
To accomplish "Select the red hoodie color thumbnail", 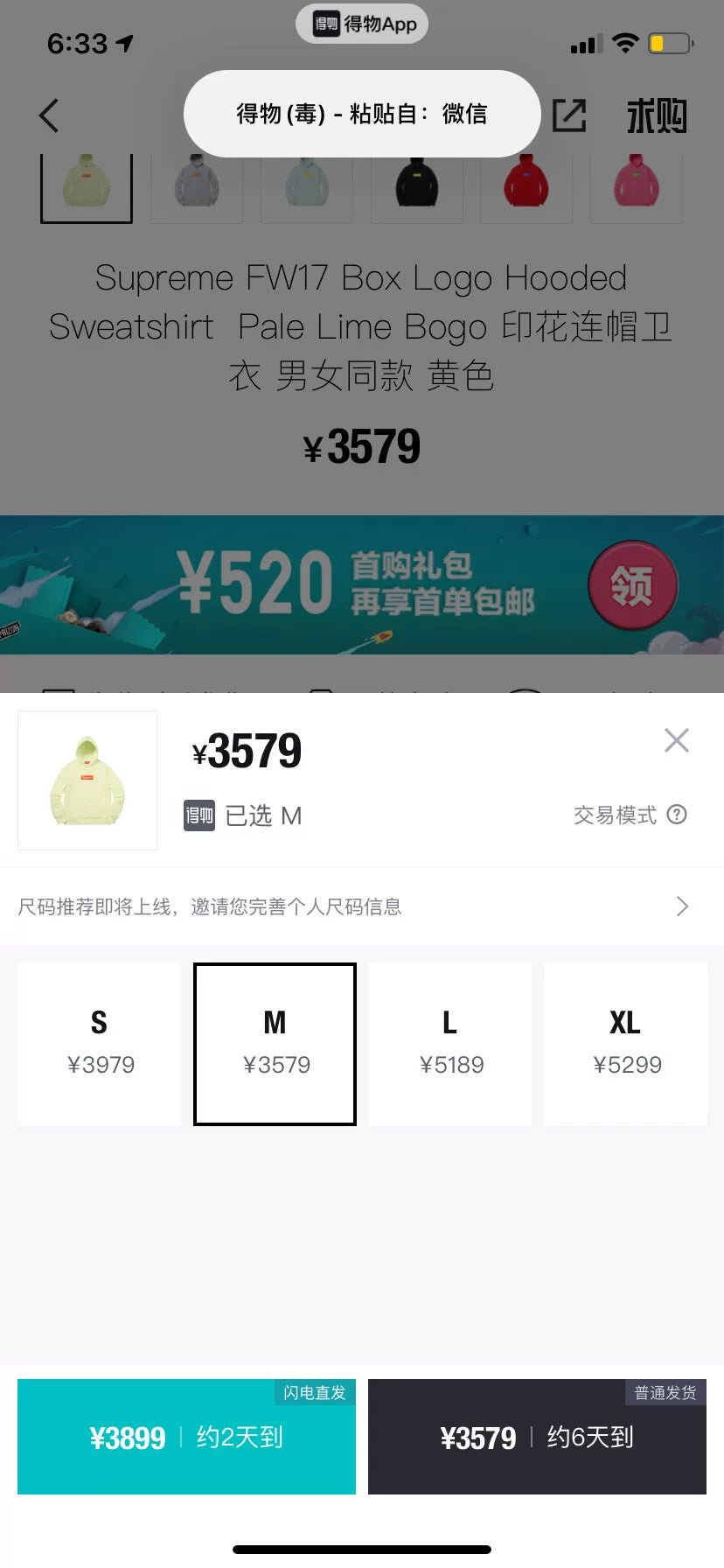I will [x=526, y=184].
